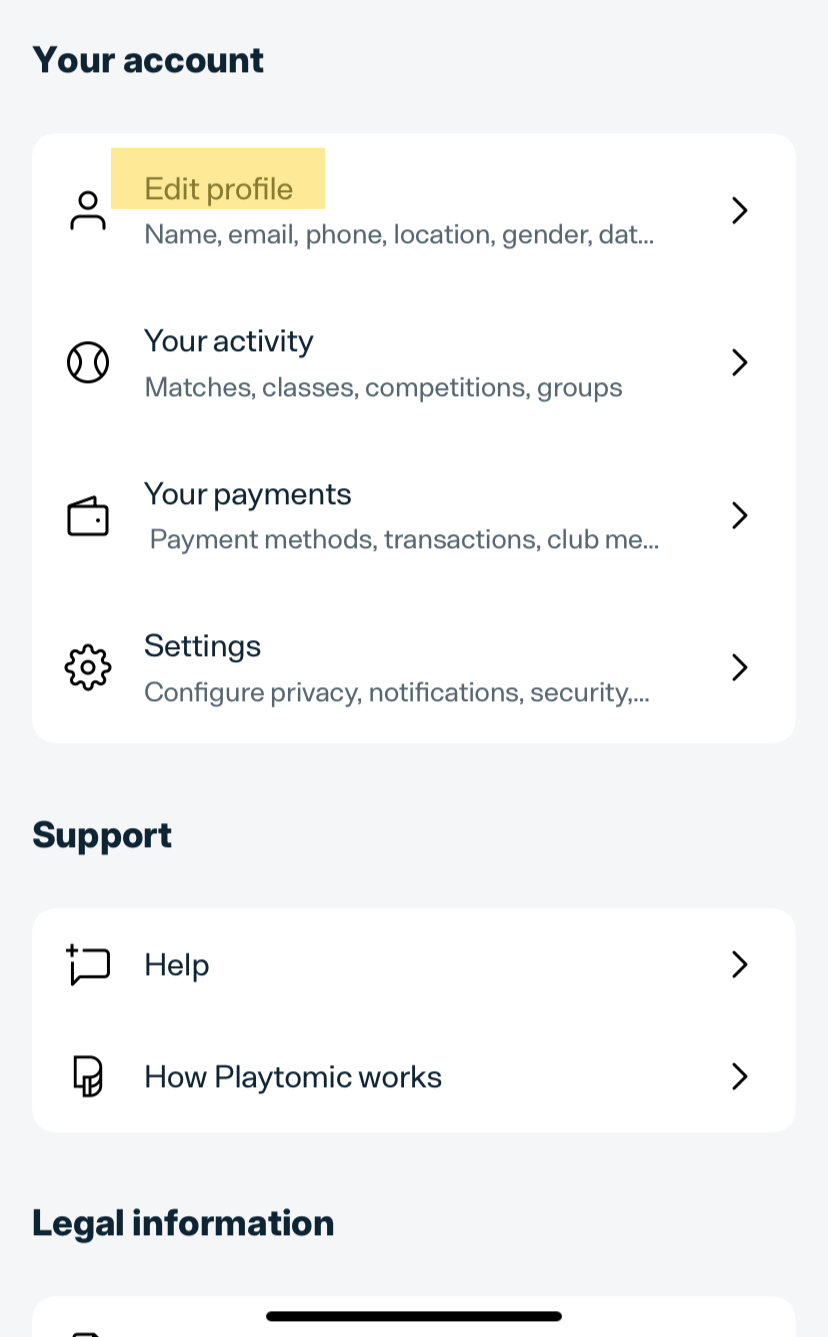The image size is (828, 1337).
Task: Tap the Legal information heading
Action: coord(184,1222)
